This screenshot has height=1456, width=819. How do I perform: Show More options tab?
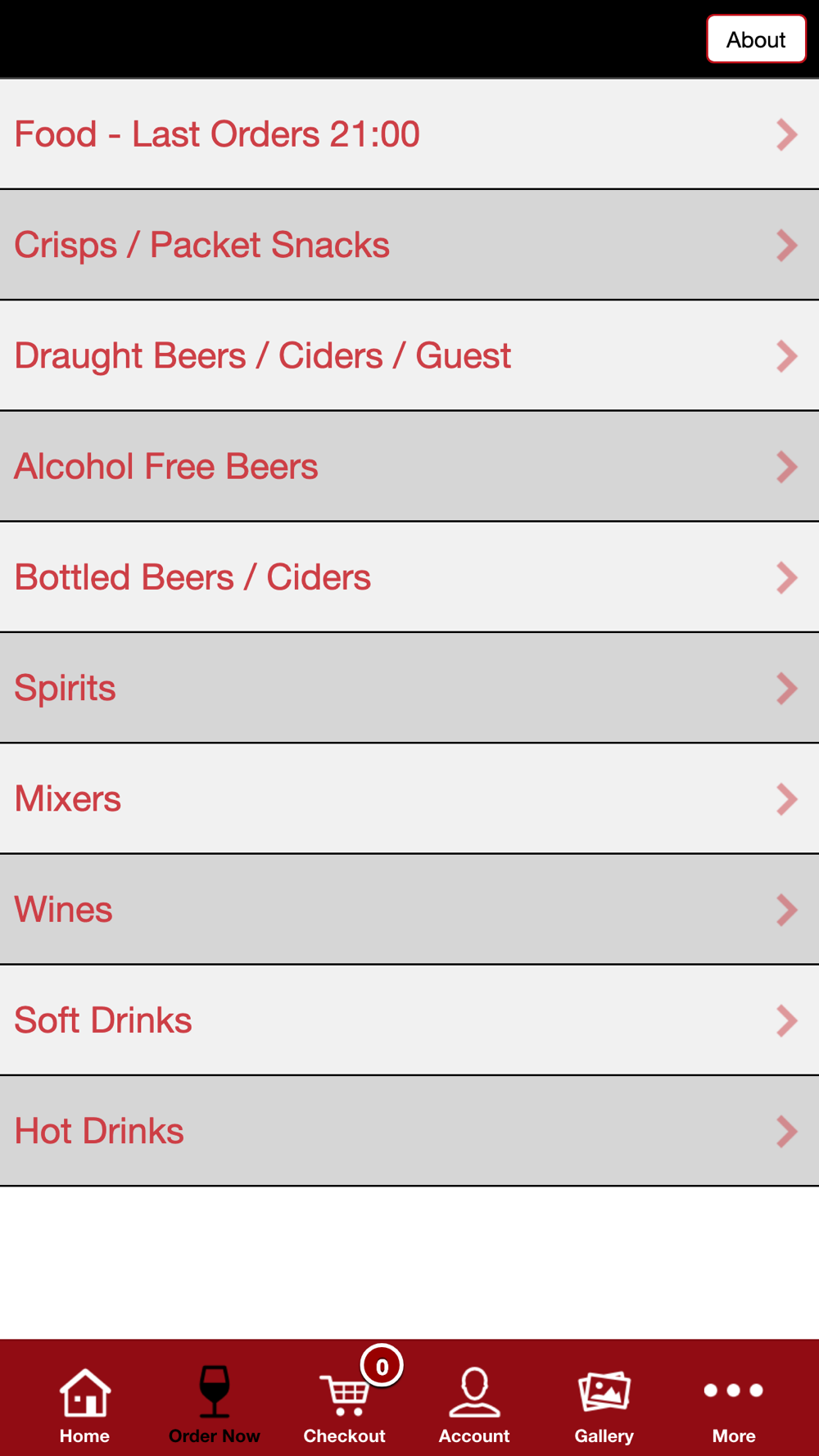[x=734, y=1404]
